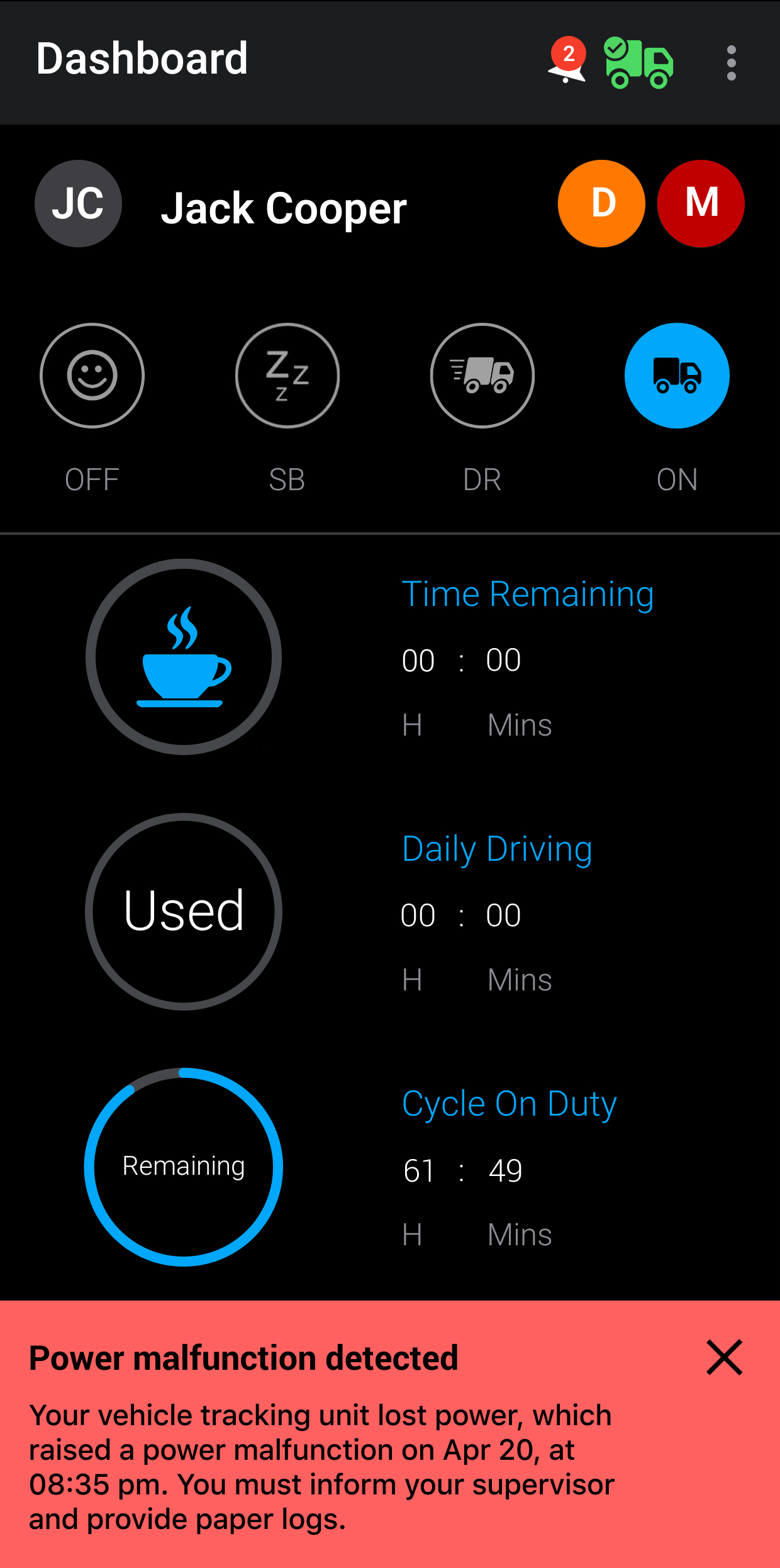
Task: Tap the smiley face OFF duty icon
Action: click(x=92, y=375)
